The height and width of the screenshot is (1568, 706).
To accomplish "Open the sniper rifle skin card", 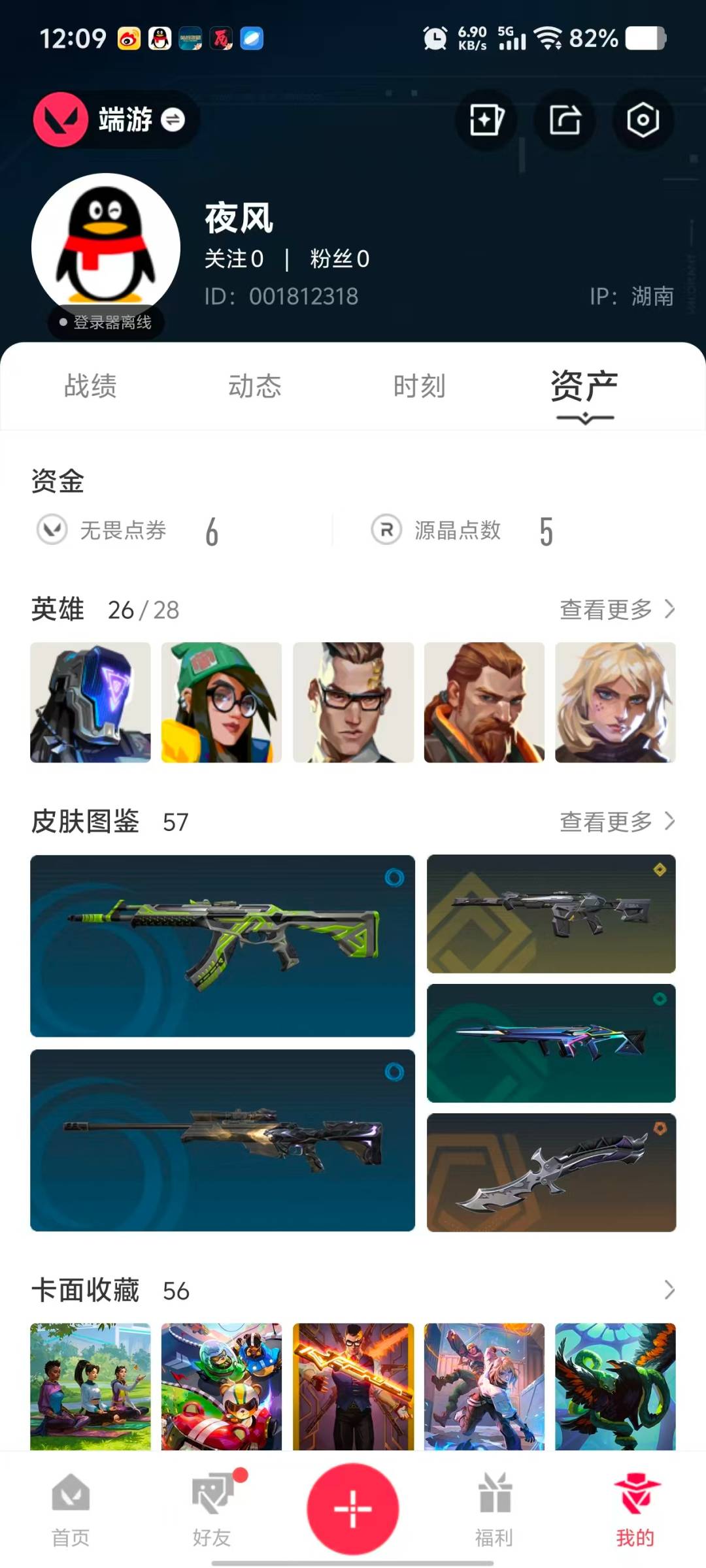I will (x=222, y=1140).
